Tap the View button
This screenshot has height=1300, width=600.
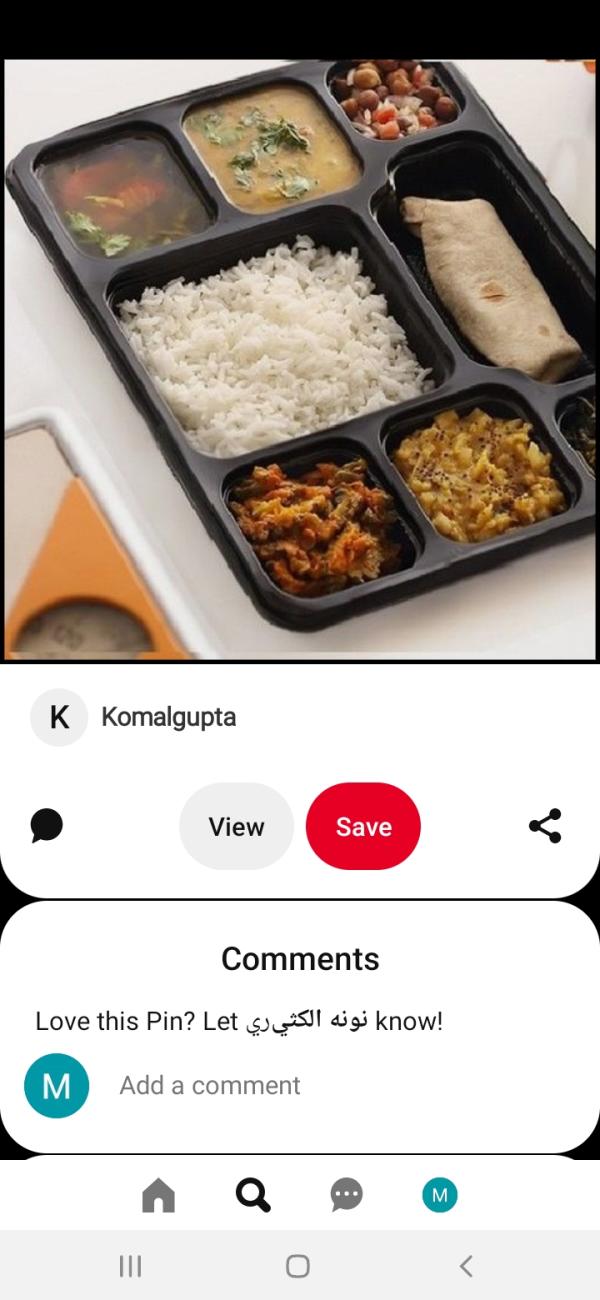236,826
